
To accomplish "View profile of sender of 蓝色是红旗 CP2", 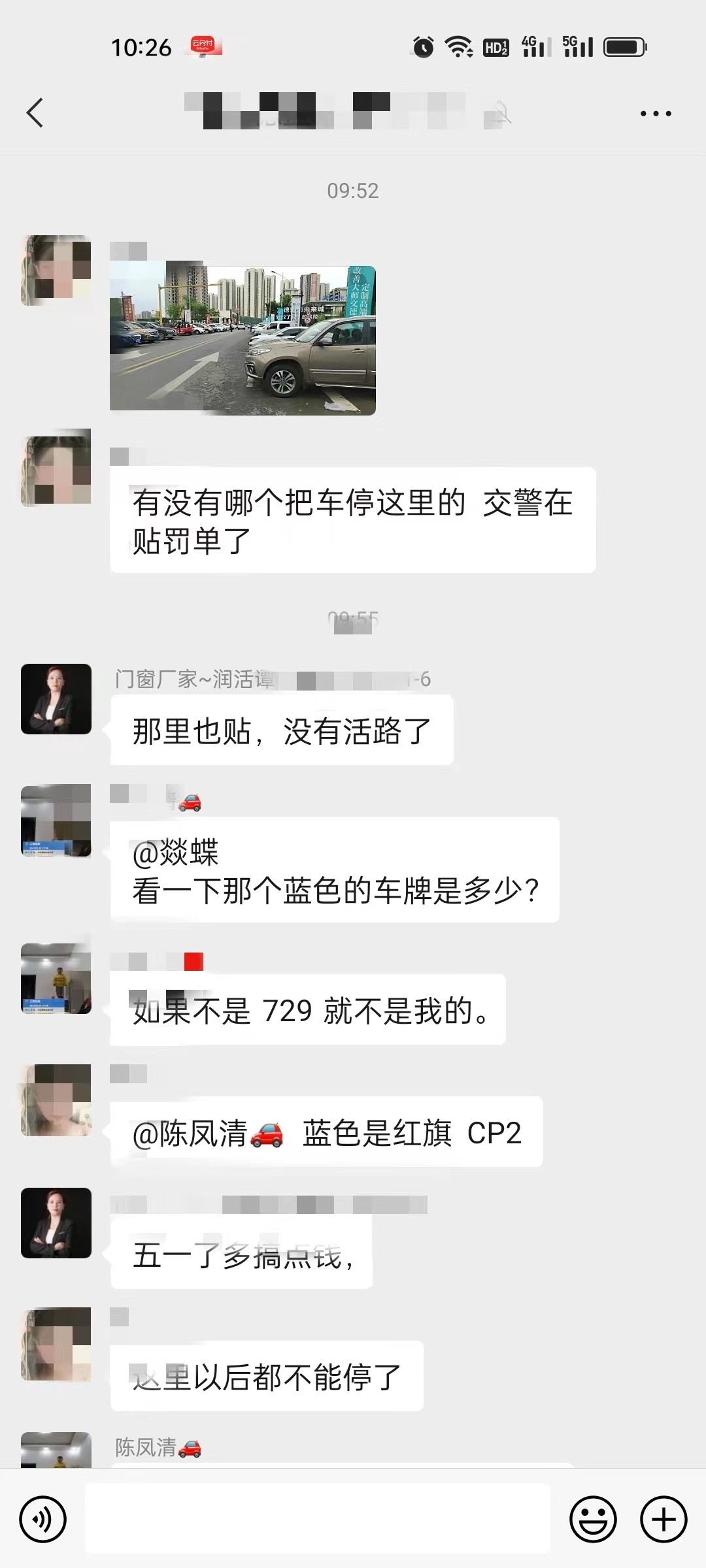I will (56, 1100).
